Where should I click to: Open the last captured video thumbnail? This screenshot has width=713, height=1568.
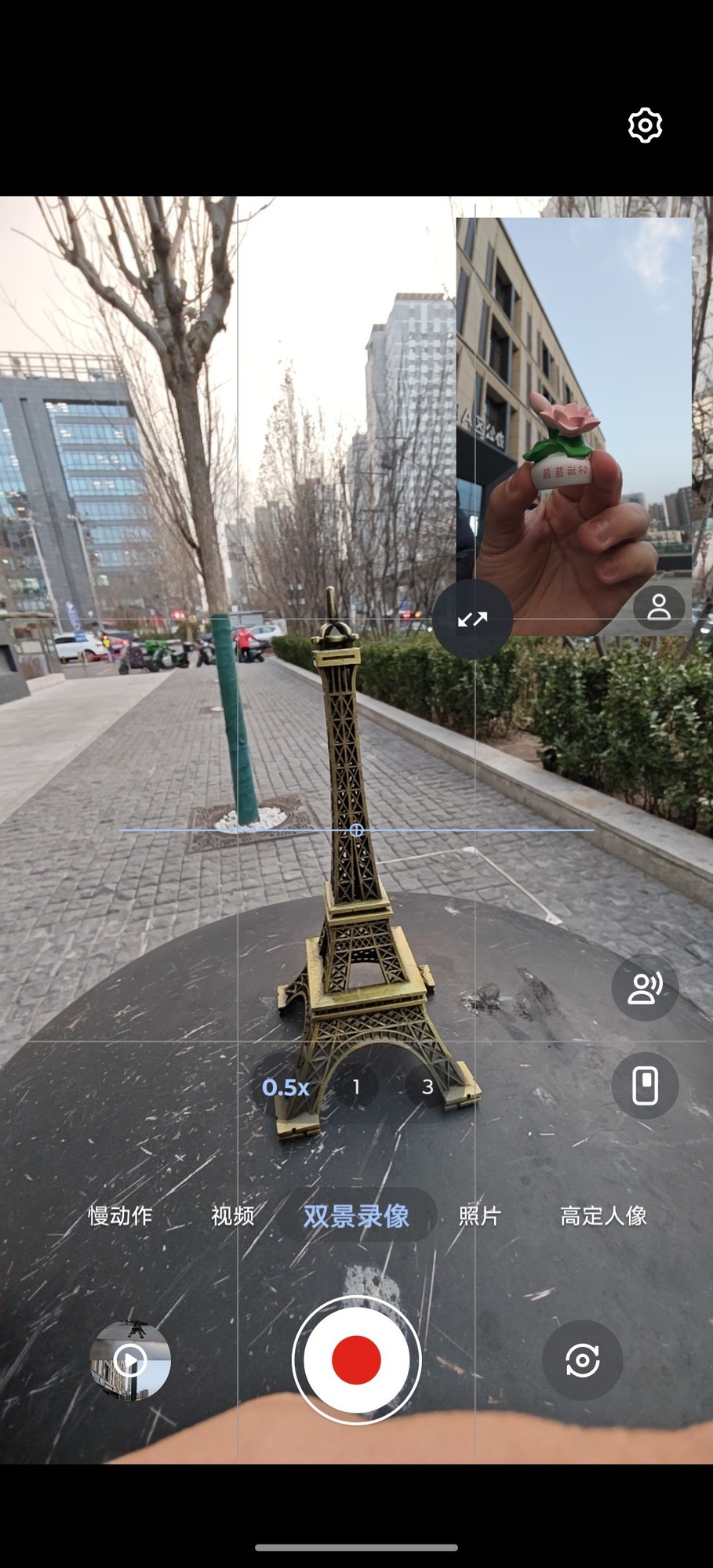coord(130,1360)
